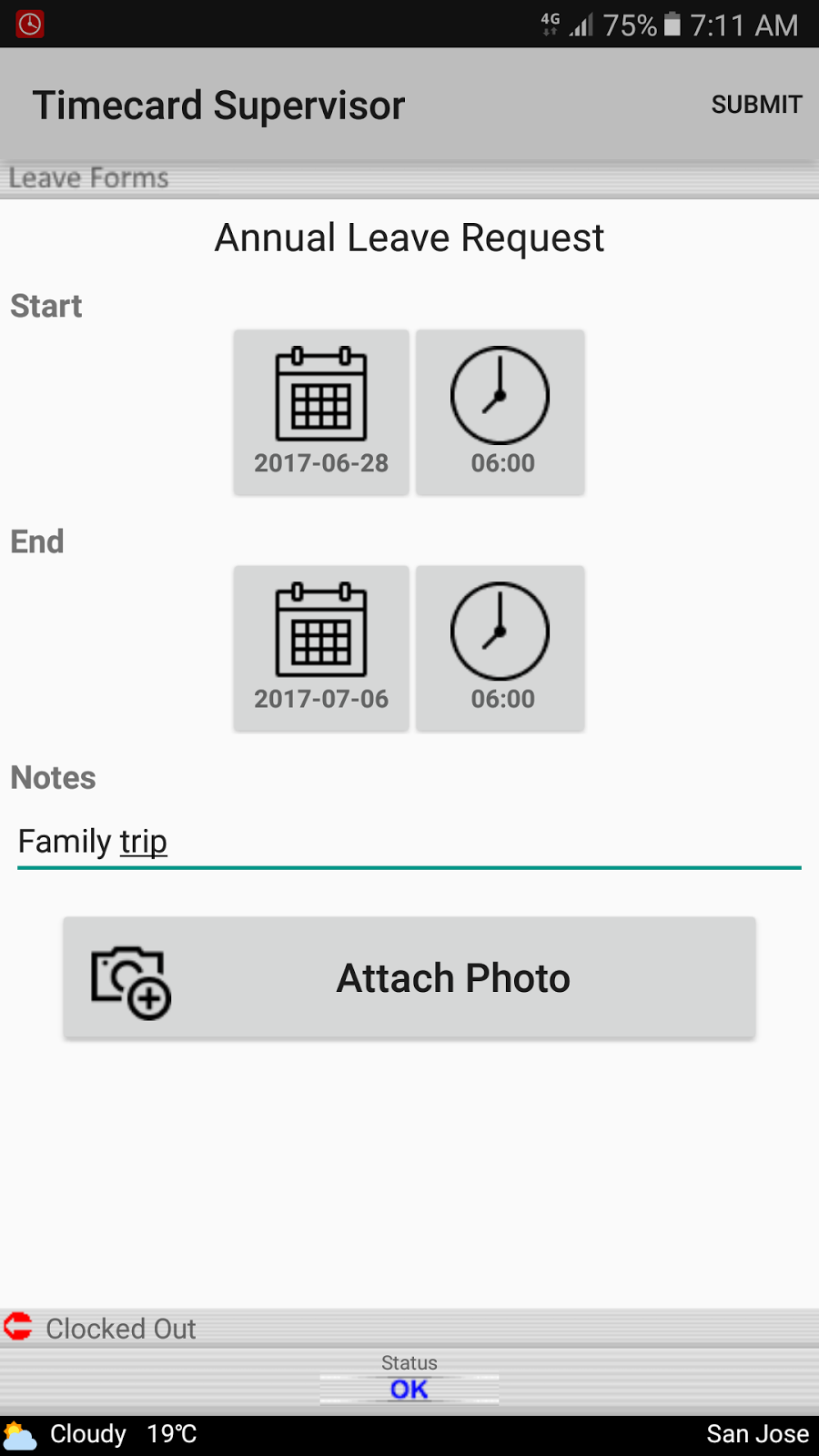
Task: Tap the end date 2017-07-06
Action: click(x=320, y=699)
